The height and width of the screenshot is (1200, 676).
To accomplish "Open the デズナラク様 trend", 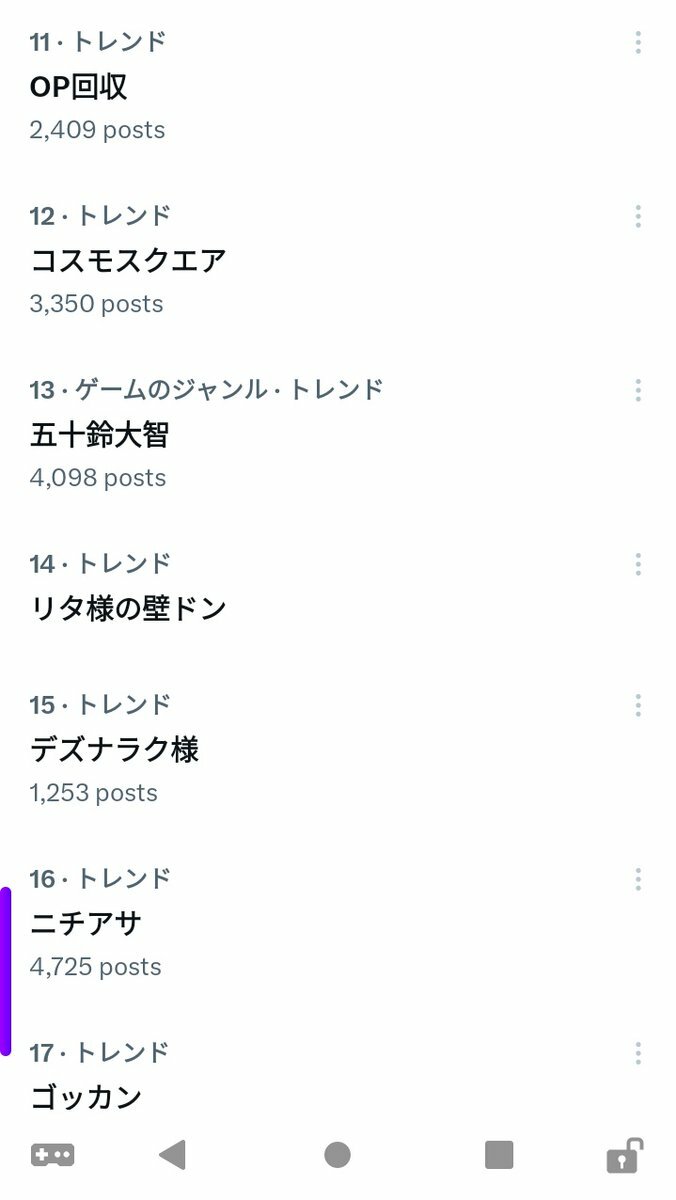I will [338, 750].
